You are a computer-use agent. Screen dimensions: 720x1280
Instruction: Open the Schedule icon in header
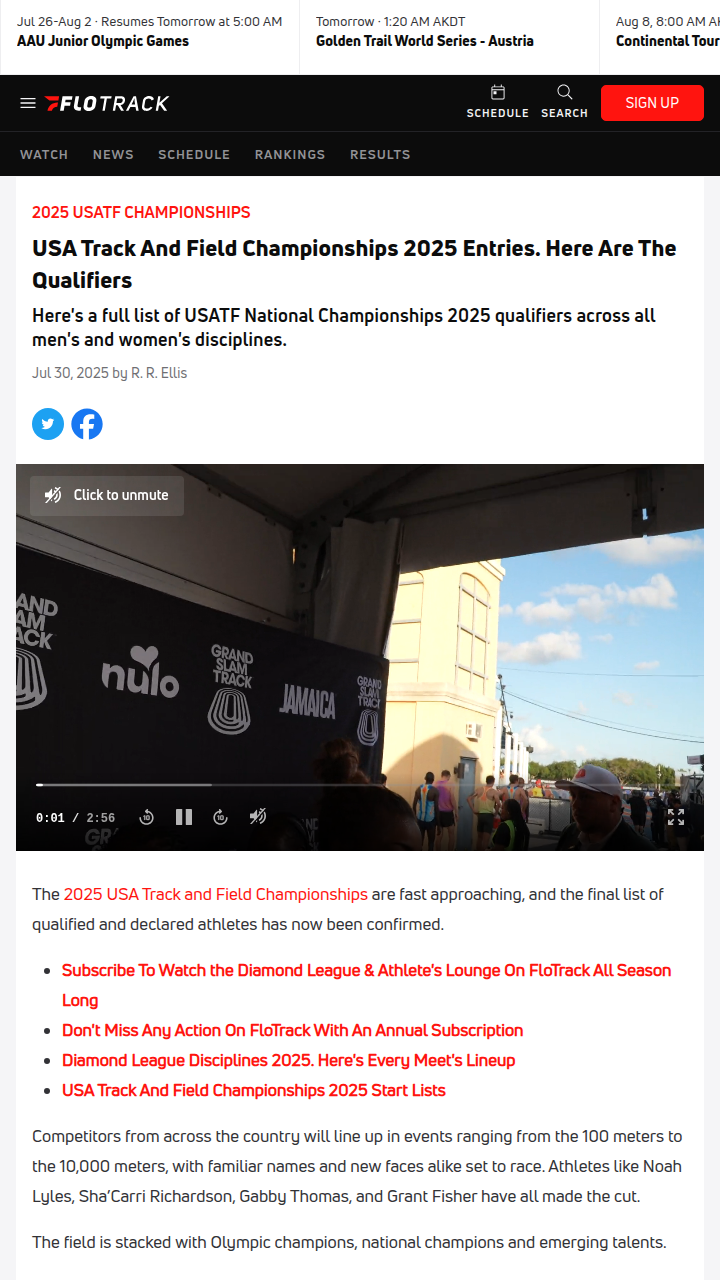coord(497,102)
